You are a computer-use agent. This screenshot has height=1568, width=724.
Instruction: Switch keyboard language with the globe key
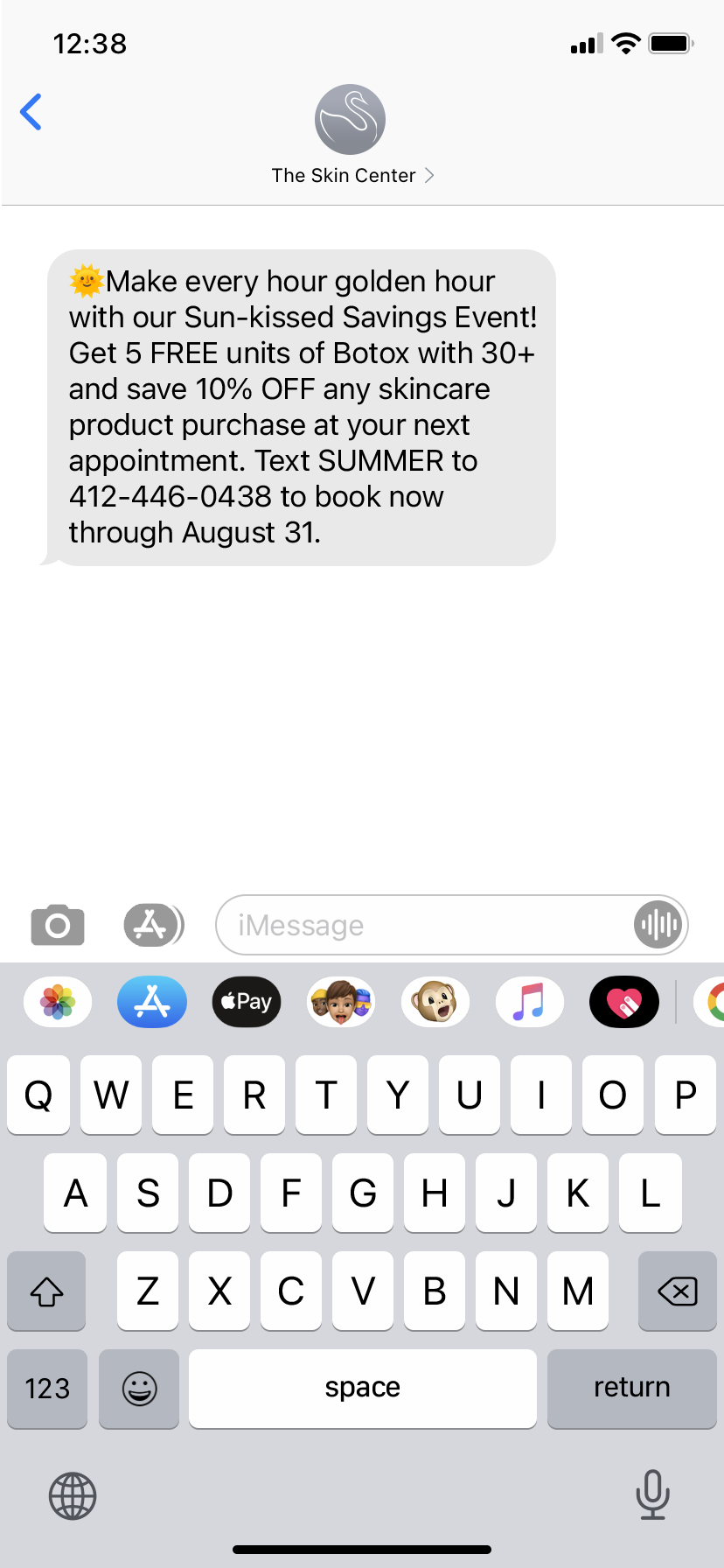tap(73, 1495)
